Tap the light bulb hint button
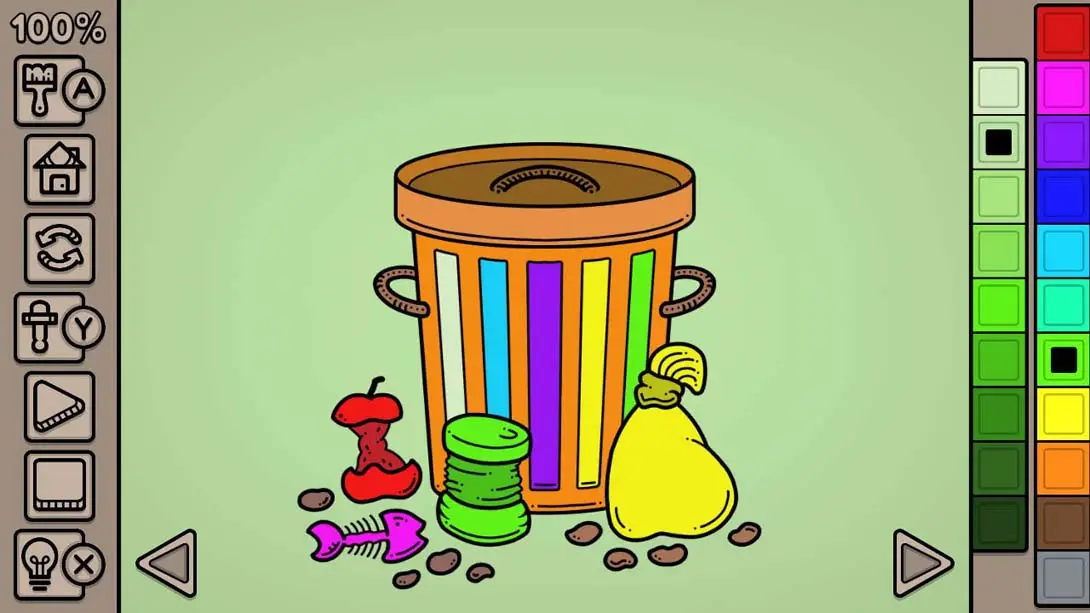The width and height of the screenshot is (1090, 613). point(47,564)
